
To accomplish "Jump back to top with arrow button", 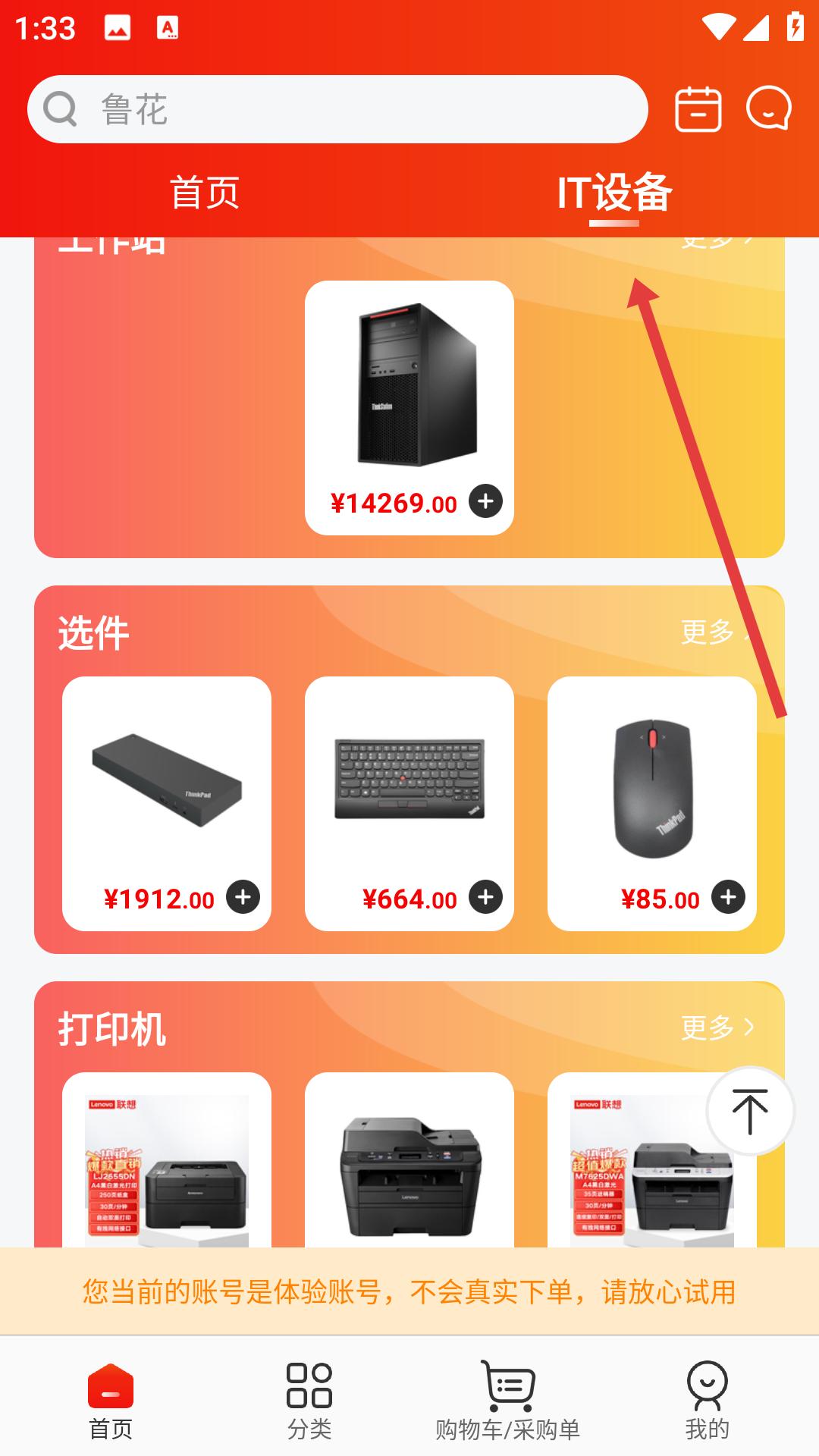I will pos(750,1111).
